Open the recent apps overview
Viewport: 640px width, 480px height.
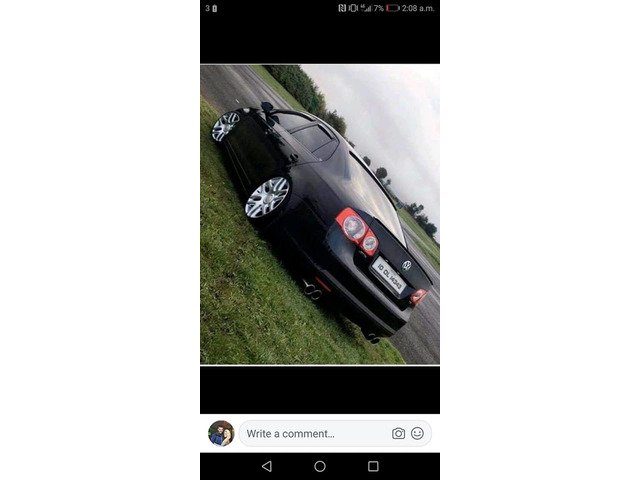click(x=373, y=466)
